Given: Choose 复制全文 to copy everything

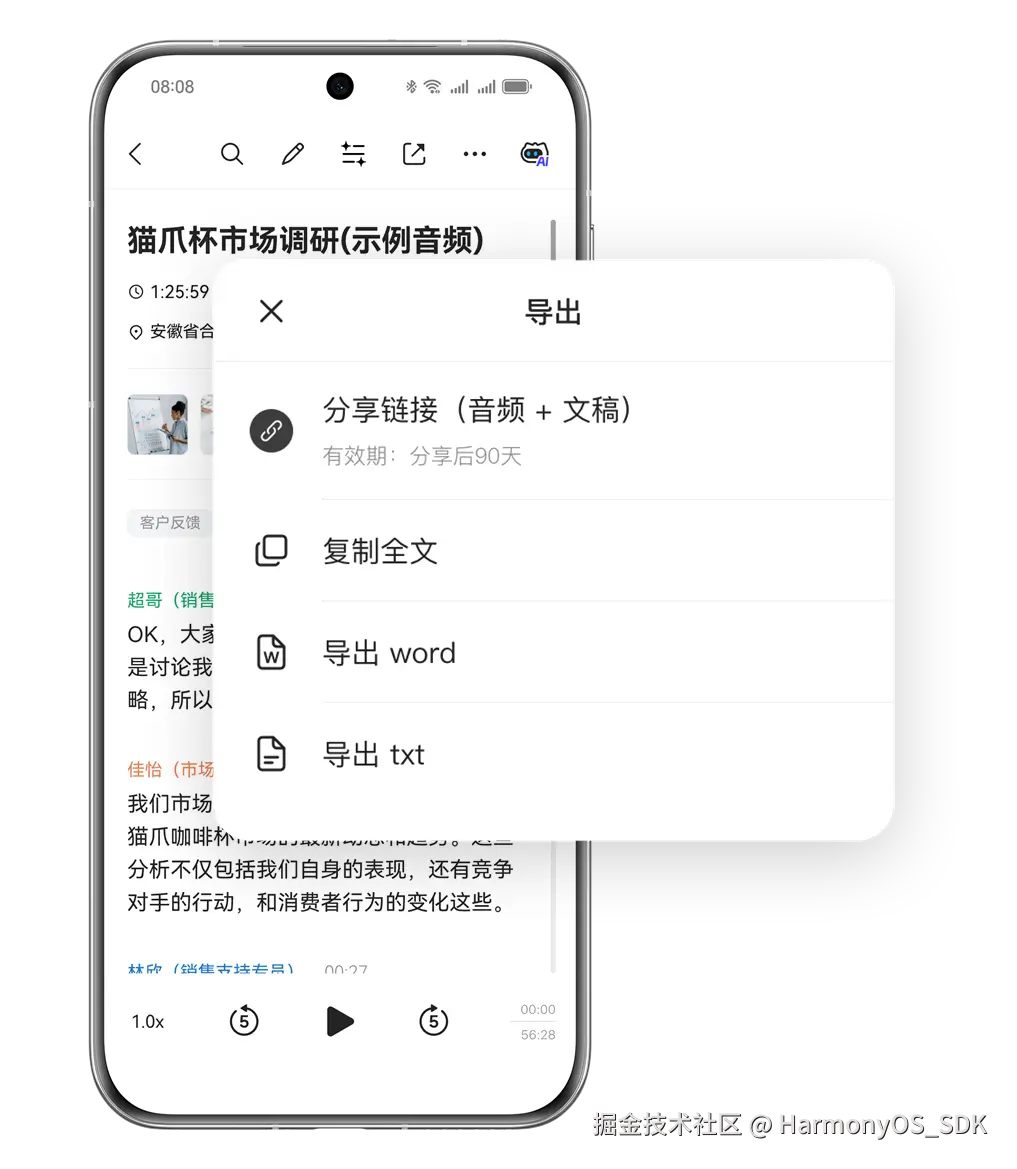Looking at the screenshot, I should click(380, 551).
